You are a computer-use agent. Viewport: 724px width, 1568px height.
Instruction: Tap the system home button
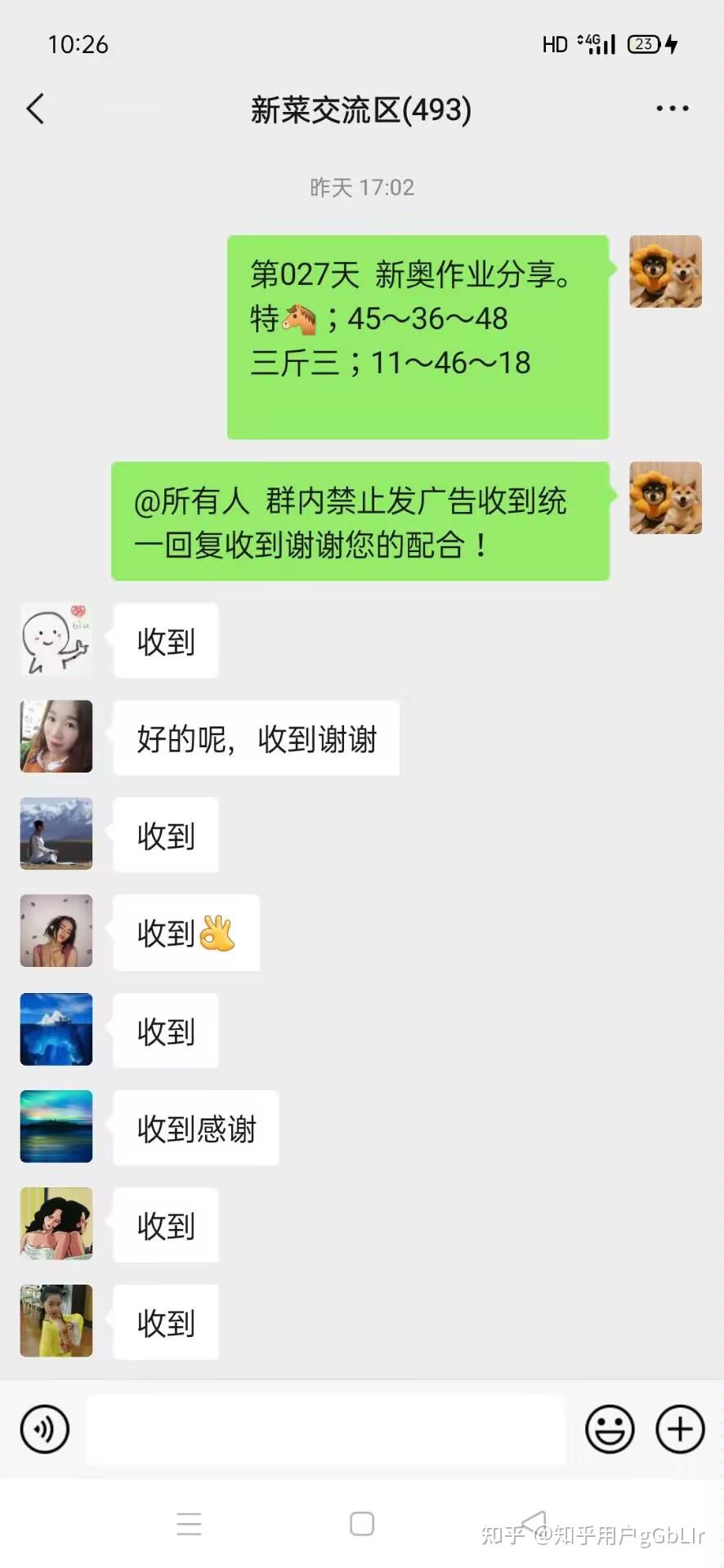click(362, 1524)
